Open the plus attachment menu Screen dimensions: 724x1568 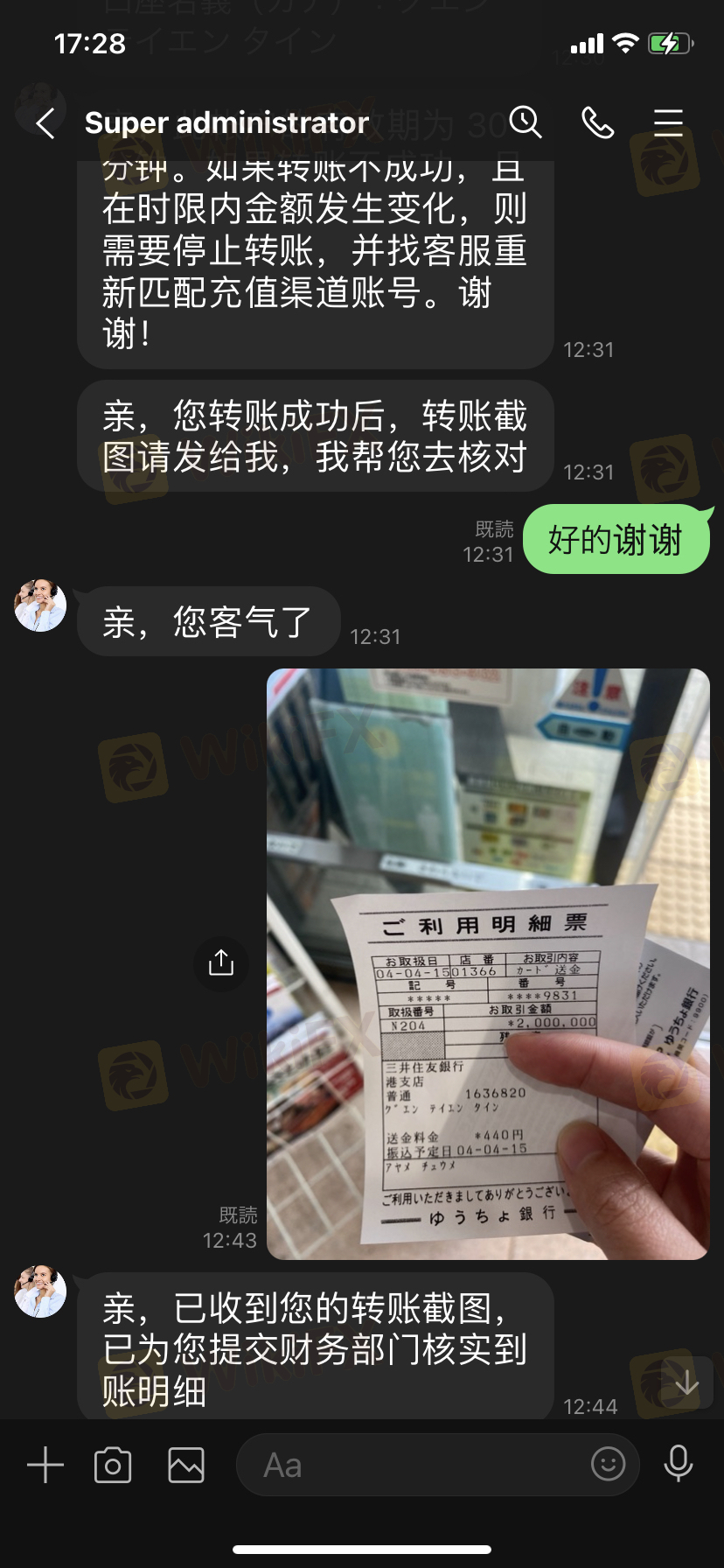pyautogui.click(x=45, y=1464)
